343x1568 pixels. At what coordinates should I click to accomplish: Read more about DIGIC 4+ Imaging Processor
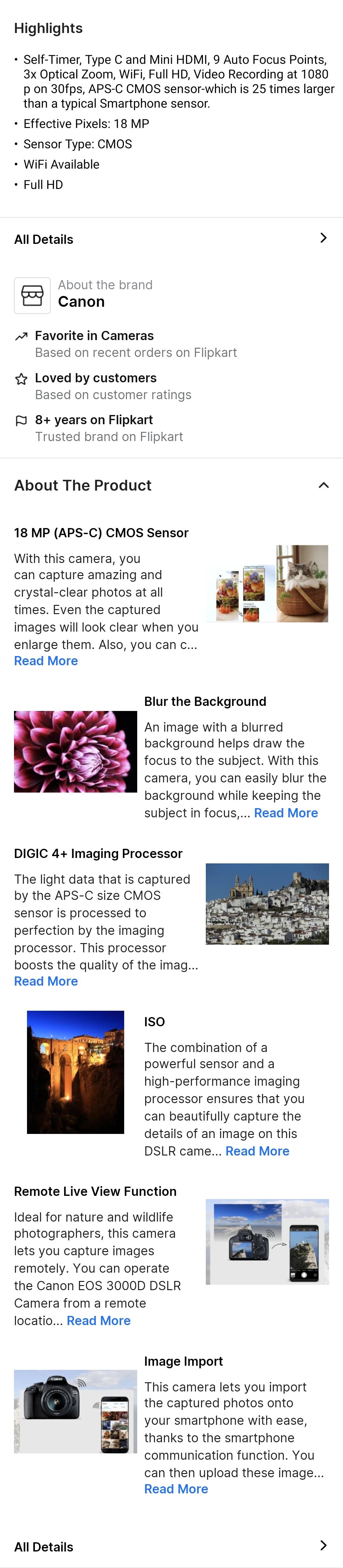46,981
